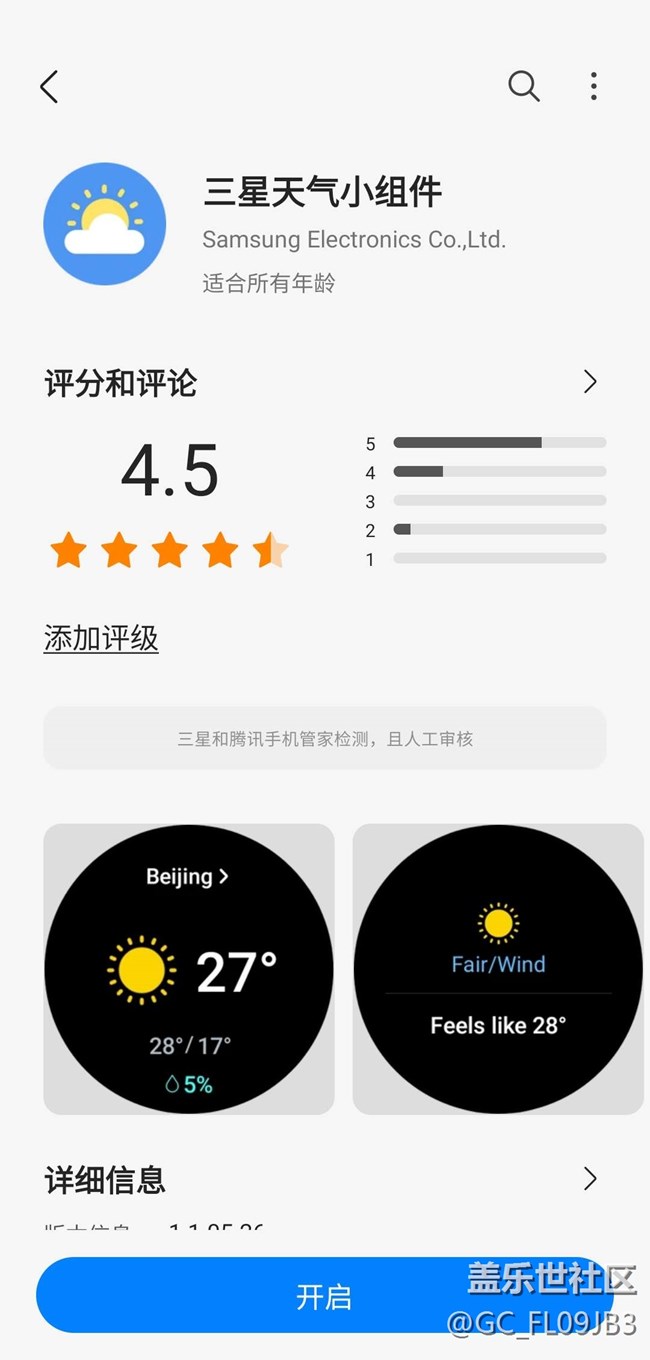The image size is (650, 1360).
Task: Tap the blue 开启 button
Action: [324, 1296]
